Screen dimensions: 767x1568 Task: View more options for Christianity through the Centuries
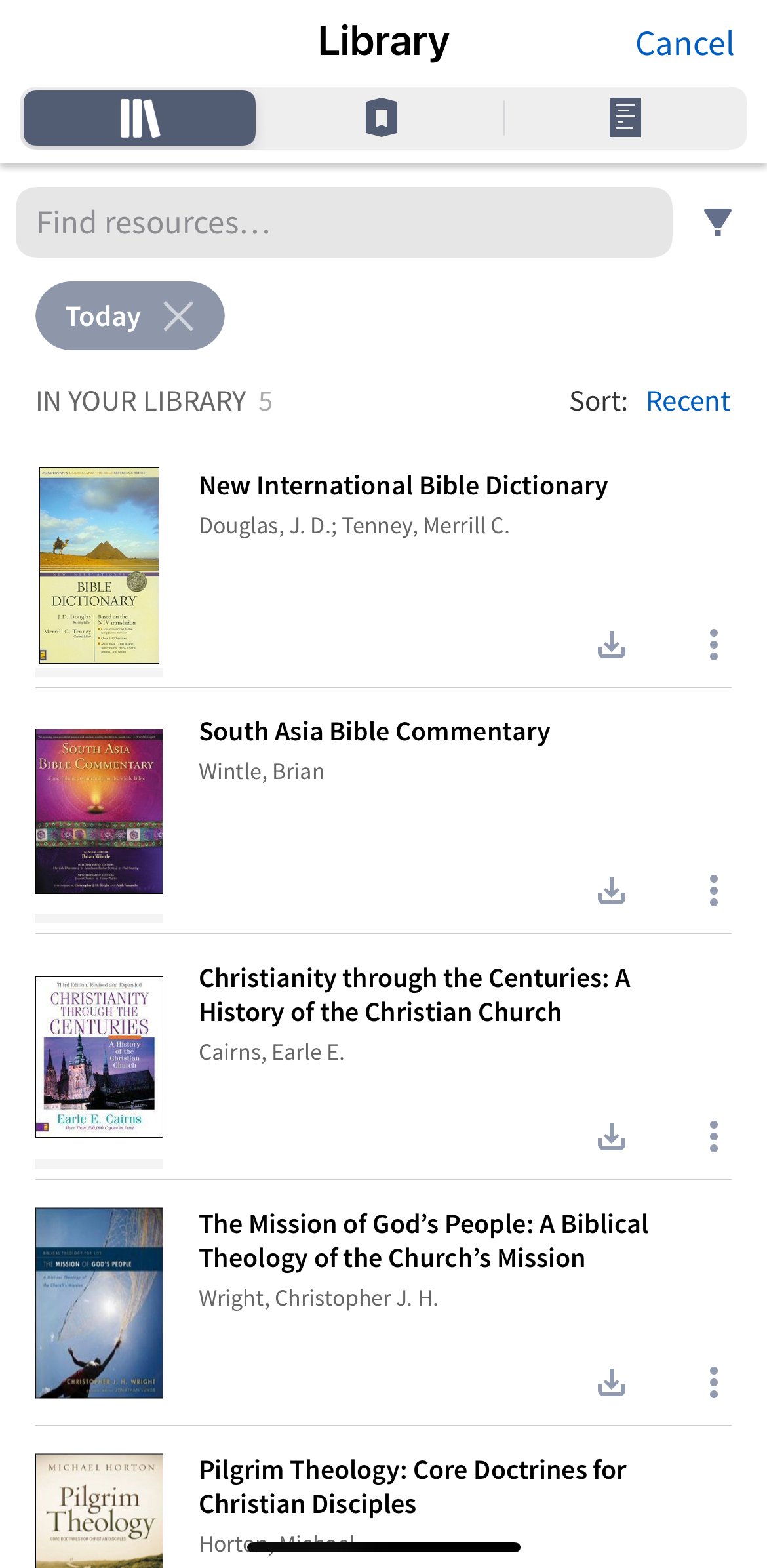coord(713,1136)
